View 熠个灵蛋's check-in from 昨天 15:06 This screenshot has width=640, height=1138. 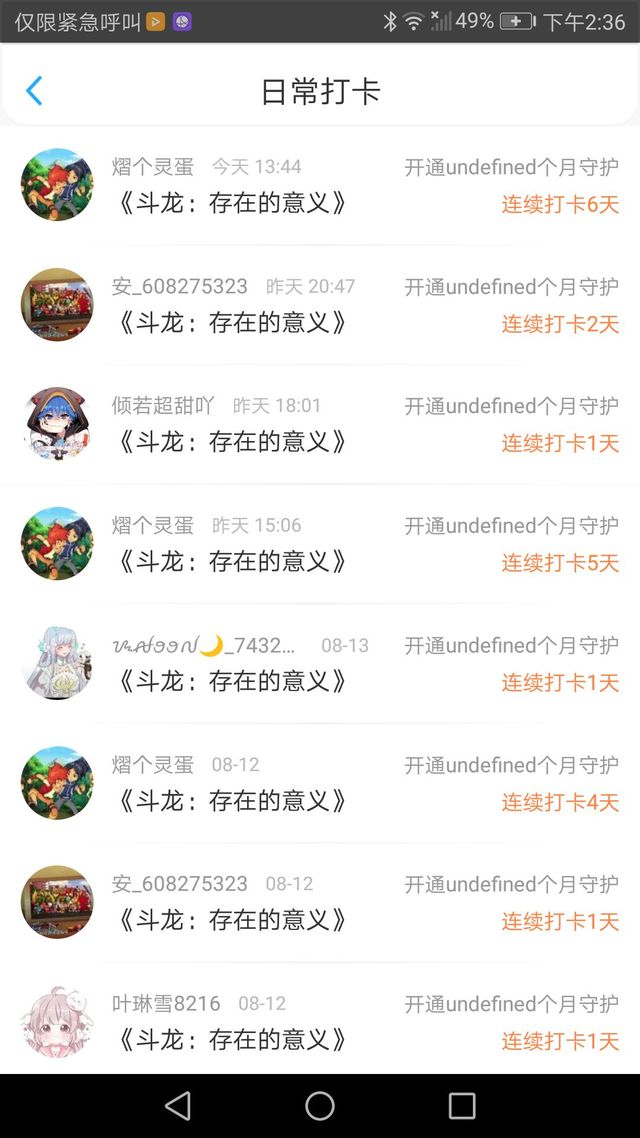[320, 544]
